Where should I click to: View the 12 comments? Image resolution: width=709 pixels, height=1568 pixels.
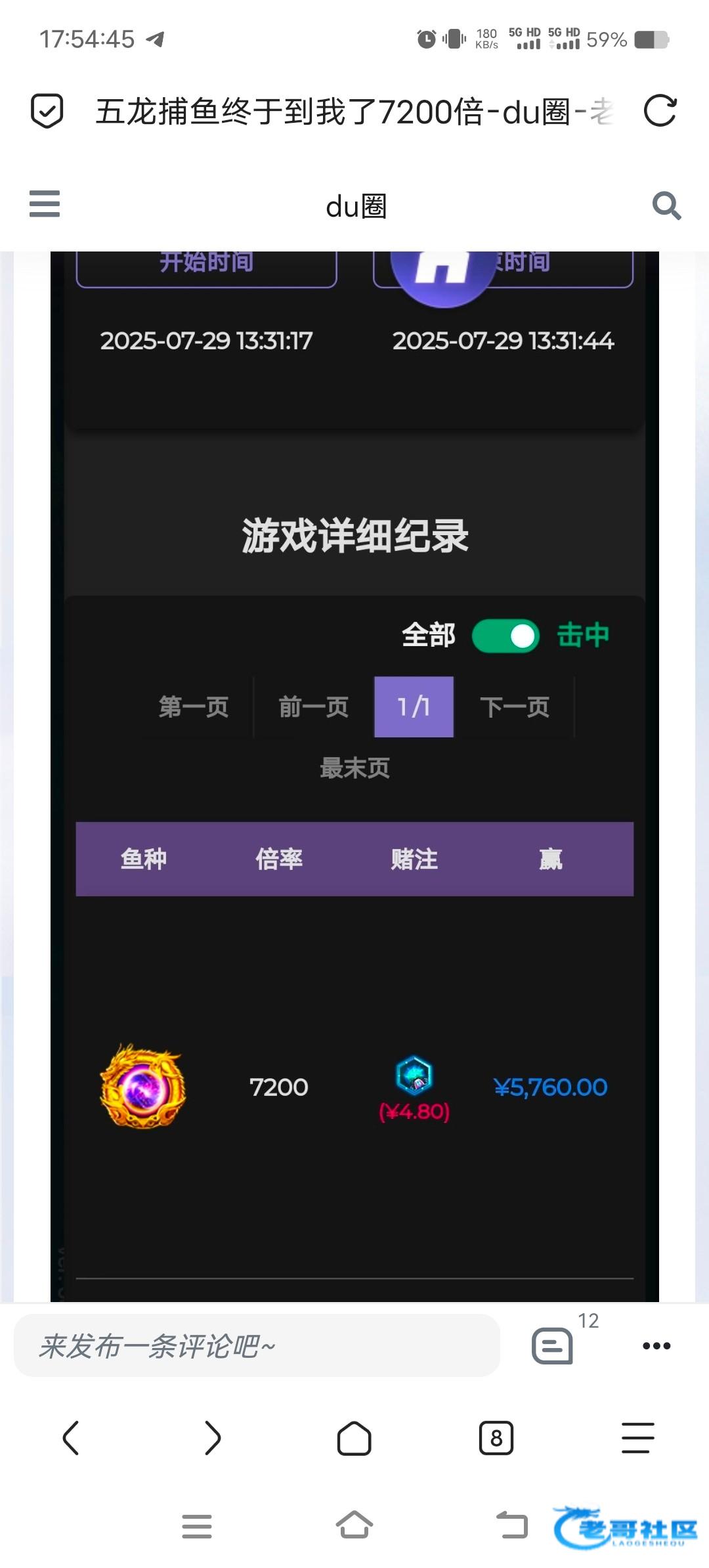pos(553,1345)
